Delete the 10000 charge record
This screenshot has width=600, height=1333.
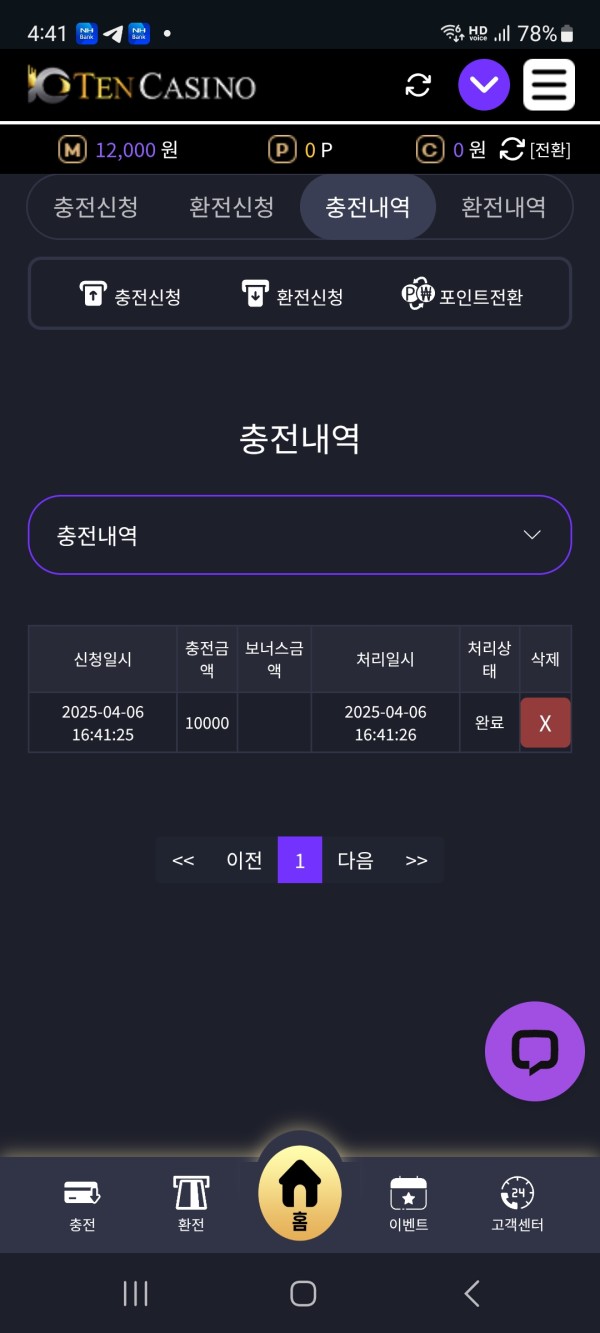[x=545, y=723]
